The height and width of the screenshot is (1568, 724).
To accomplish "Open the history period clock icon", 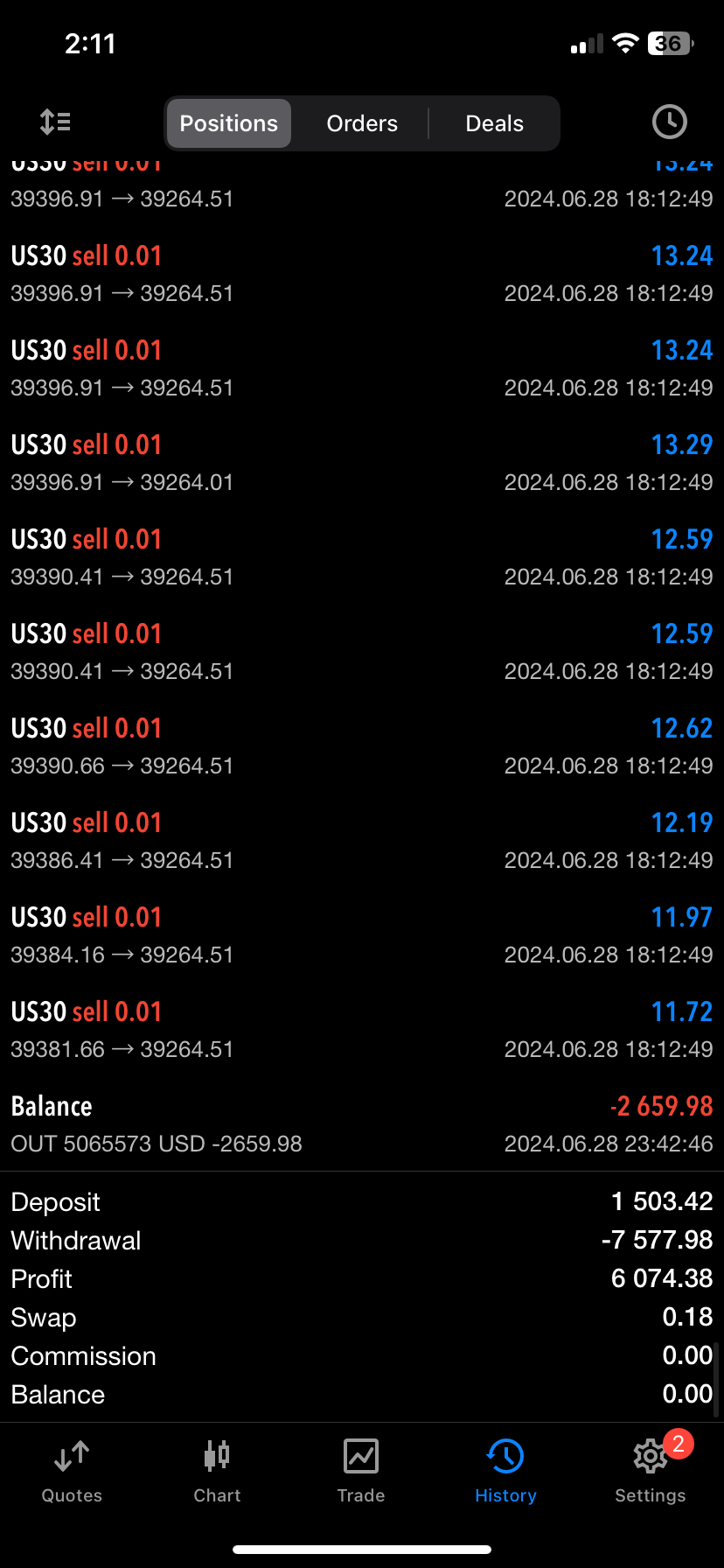I will click(670, 122).
